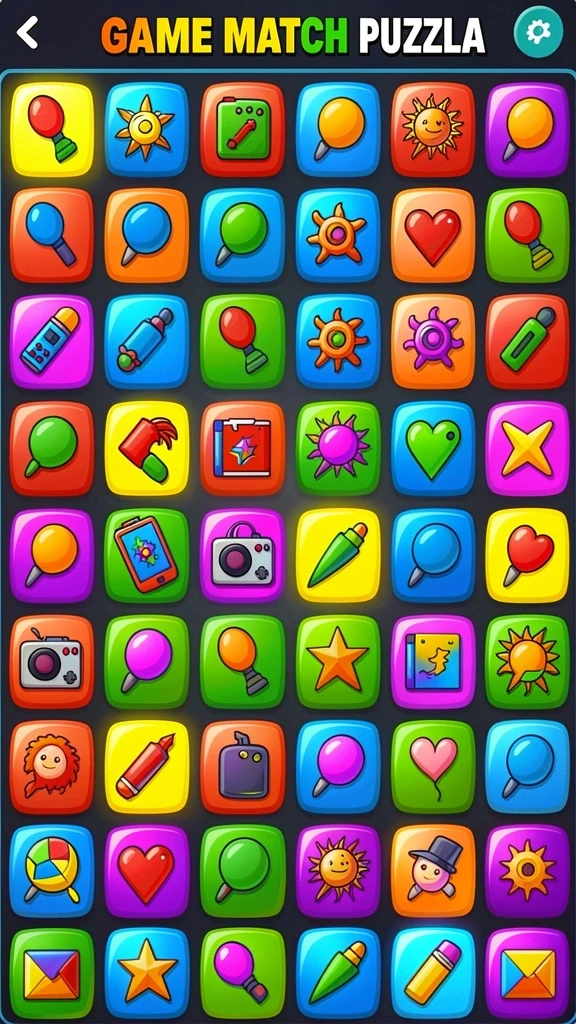Tap the purple sun on orange tile

[x=433, y=341]
